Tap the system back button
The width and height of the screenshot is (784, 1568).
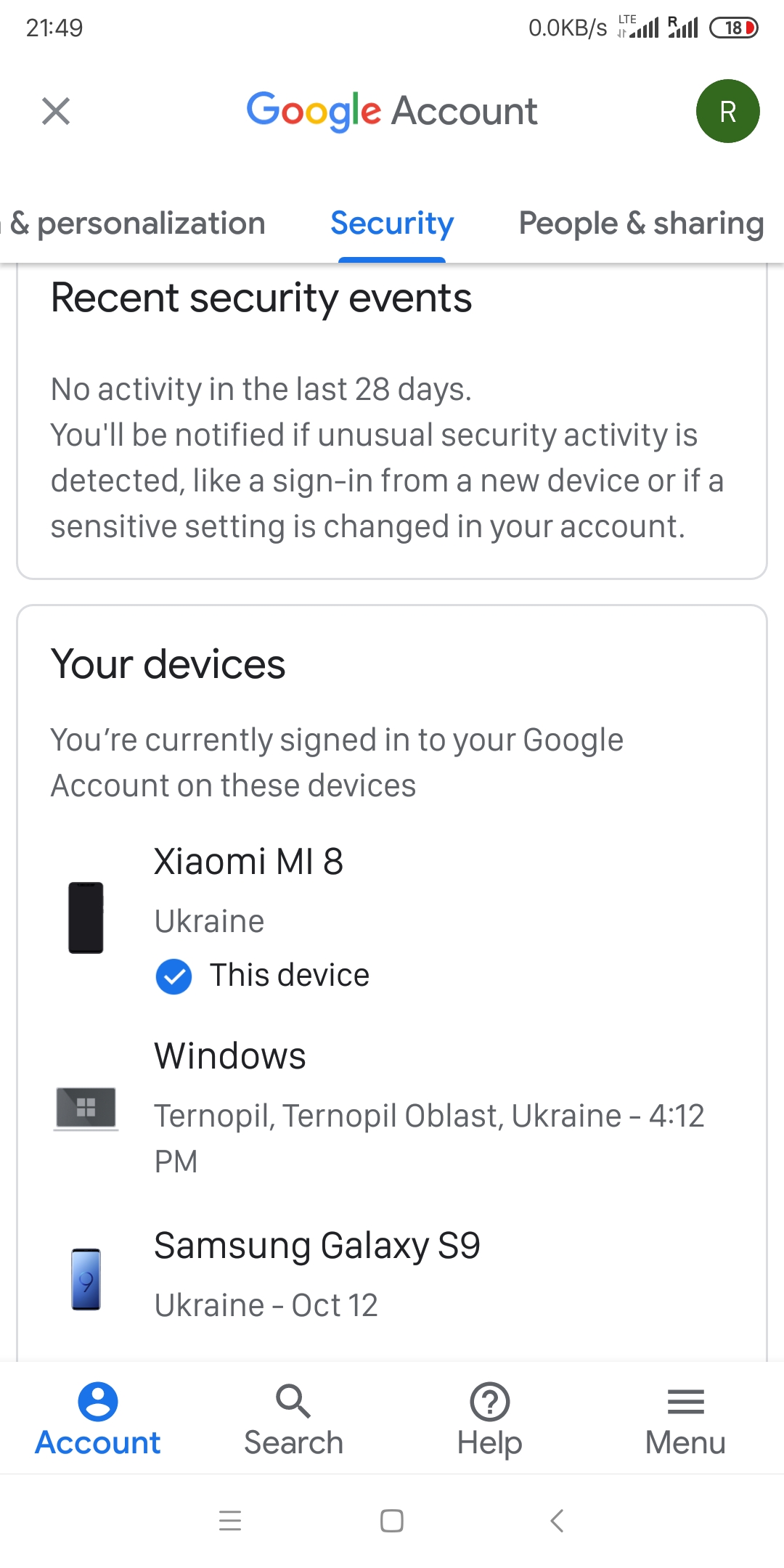pyautogui.click(x=557, y=1520)
